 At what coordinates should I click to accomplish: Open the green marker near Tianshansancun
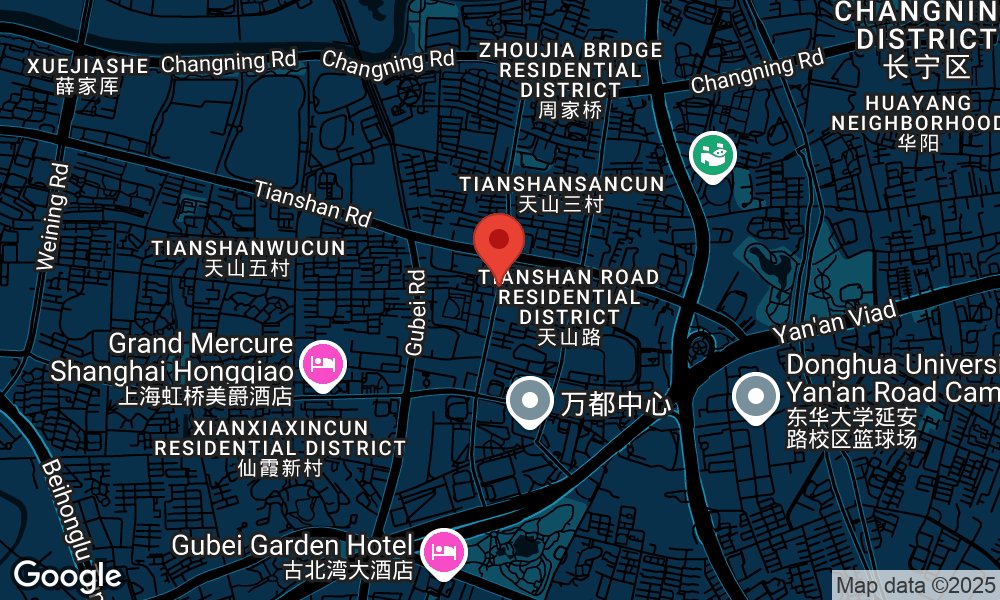pos(713,156)
